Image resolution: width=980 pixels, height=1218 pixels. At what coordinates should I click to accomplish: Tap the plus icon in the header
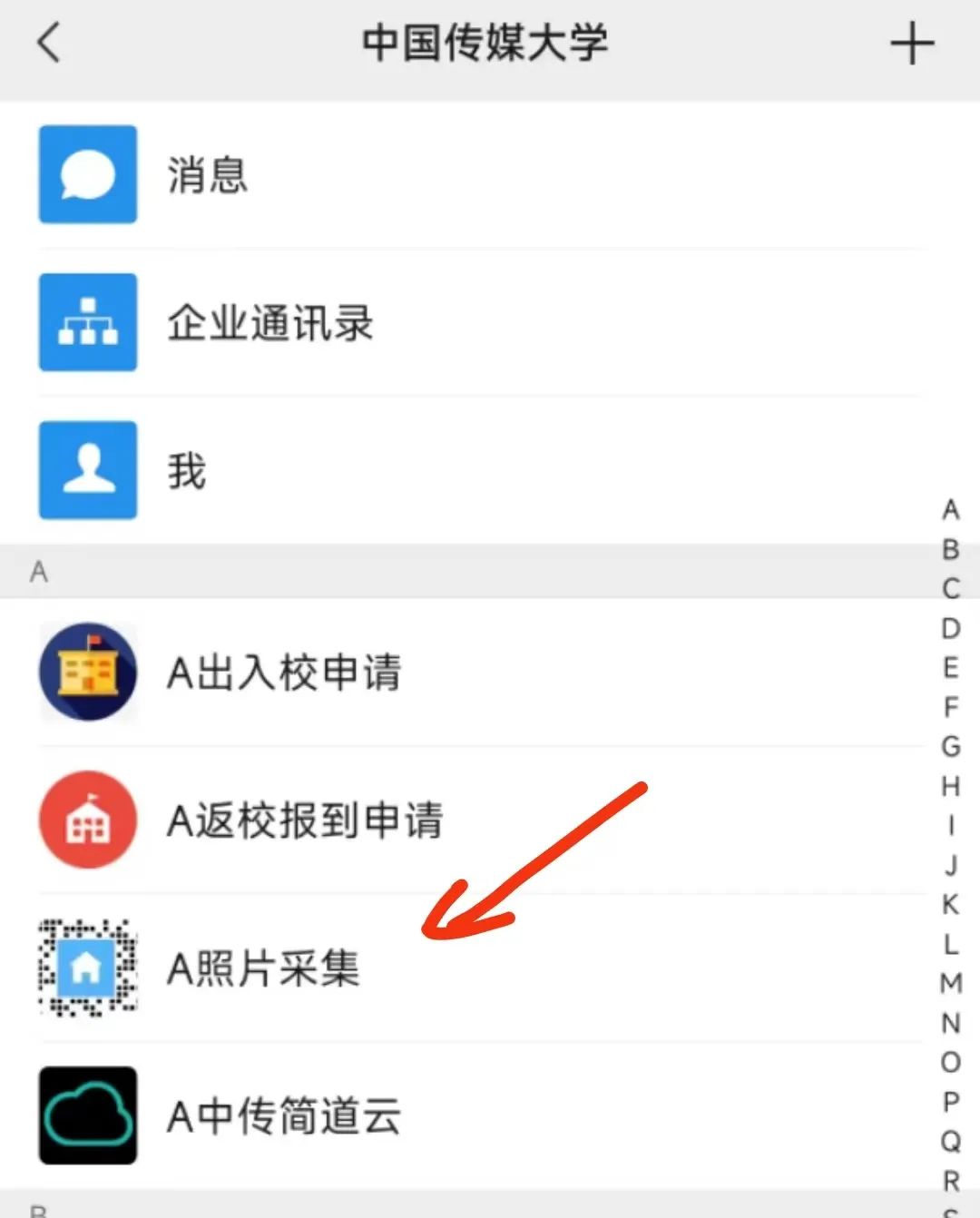[911, 44]
